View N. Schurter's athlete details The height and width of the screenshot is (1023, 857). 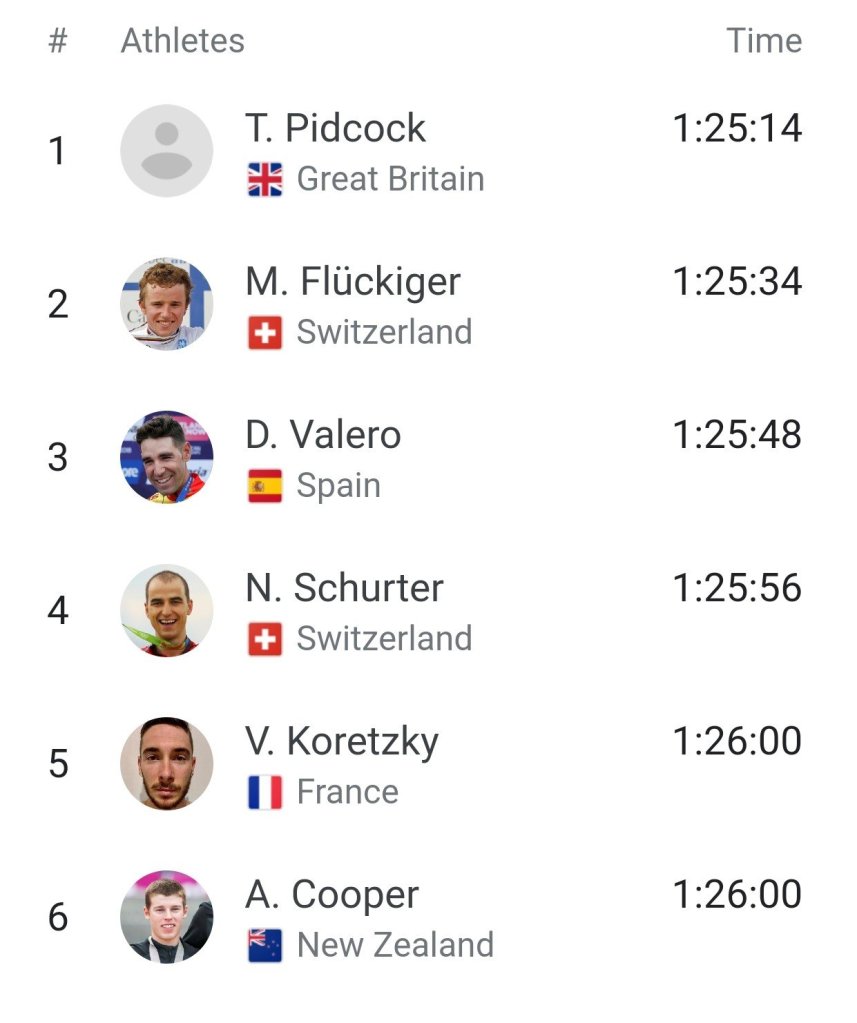(344, 589)
